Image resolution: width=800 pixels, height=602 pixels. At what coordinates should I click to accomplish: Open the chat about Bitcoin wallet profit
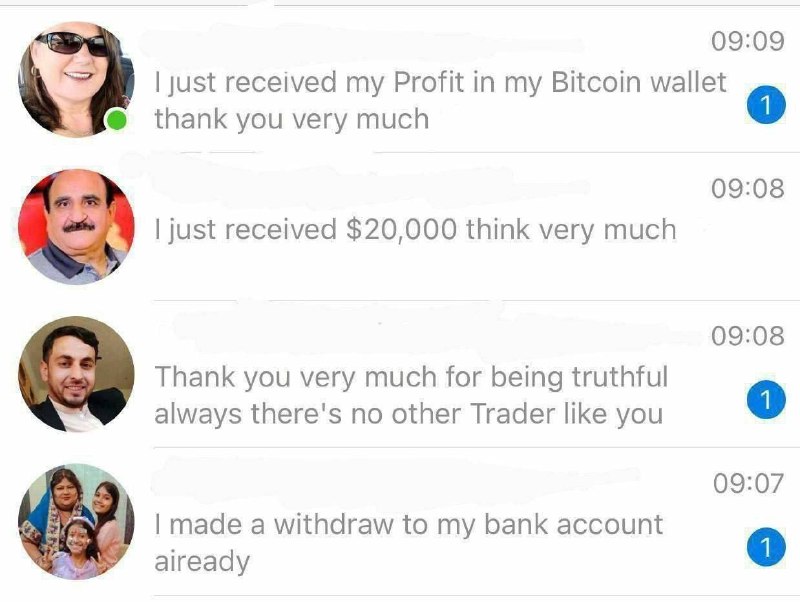(400, 79)
